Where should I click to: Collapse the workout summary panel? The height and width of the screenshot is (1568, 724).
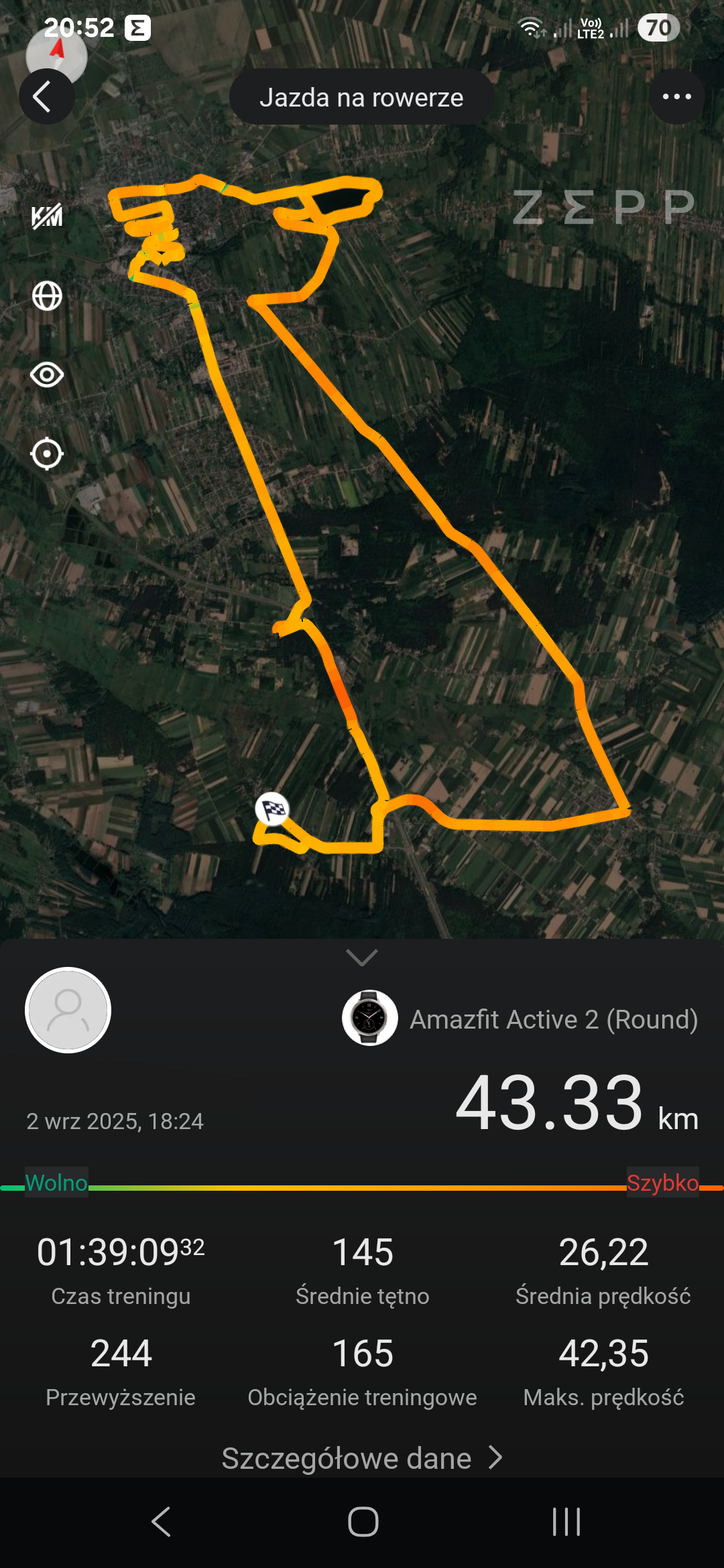[x=362, y=958]
